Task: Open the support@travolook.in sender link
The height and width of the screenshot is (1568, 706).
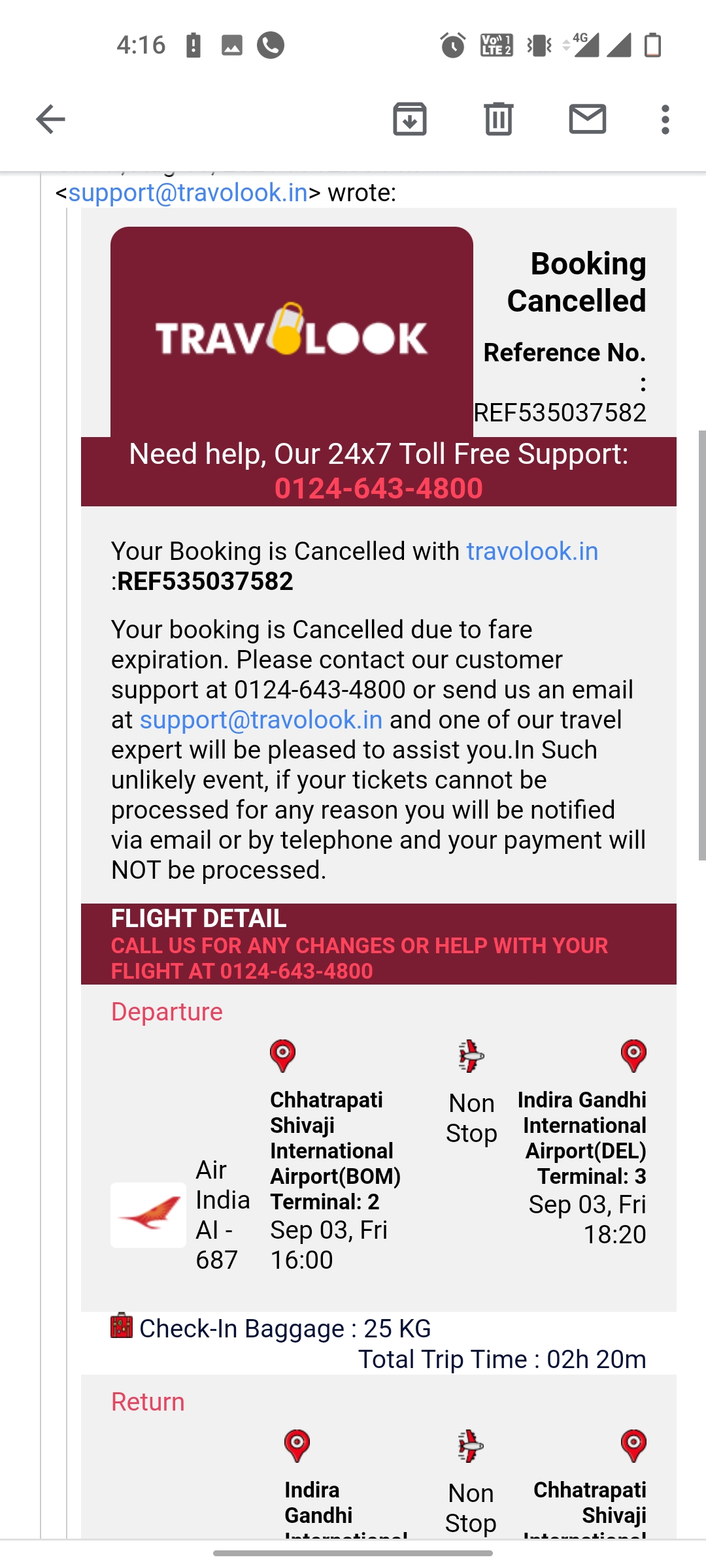Action: pyautogui.click(x=188, y=193)
